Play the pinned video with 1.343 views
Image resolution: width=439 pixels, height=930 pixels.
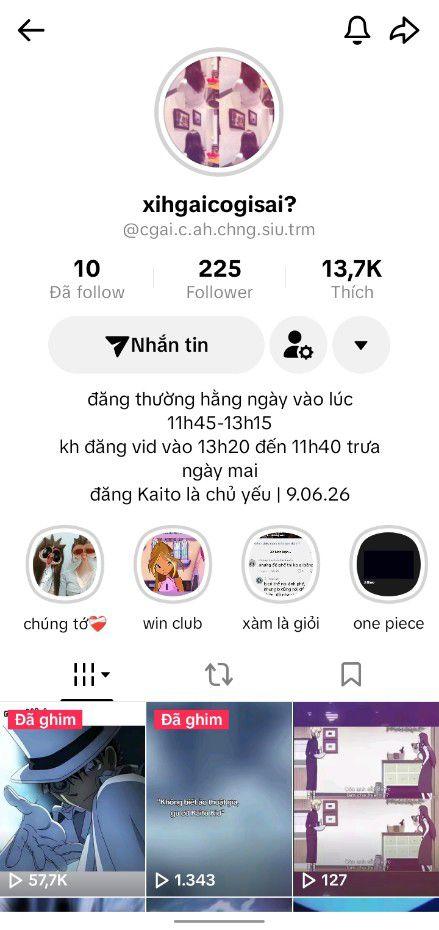(219, 799)
